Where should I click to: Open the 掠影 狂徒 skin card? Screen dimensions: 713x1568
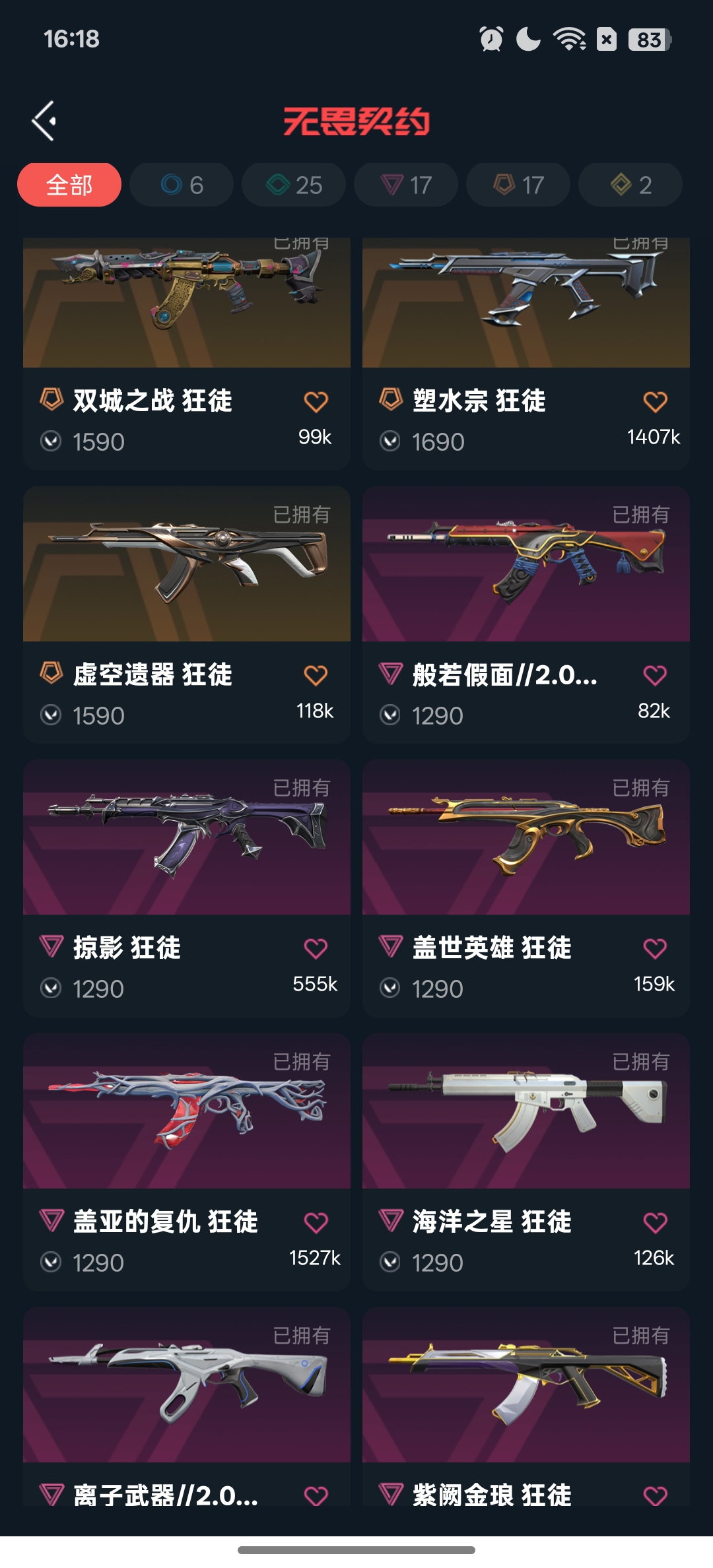(187, 888)
